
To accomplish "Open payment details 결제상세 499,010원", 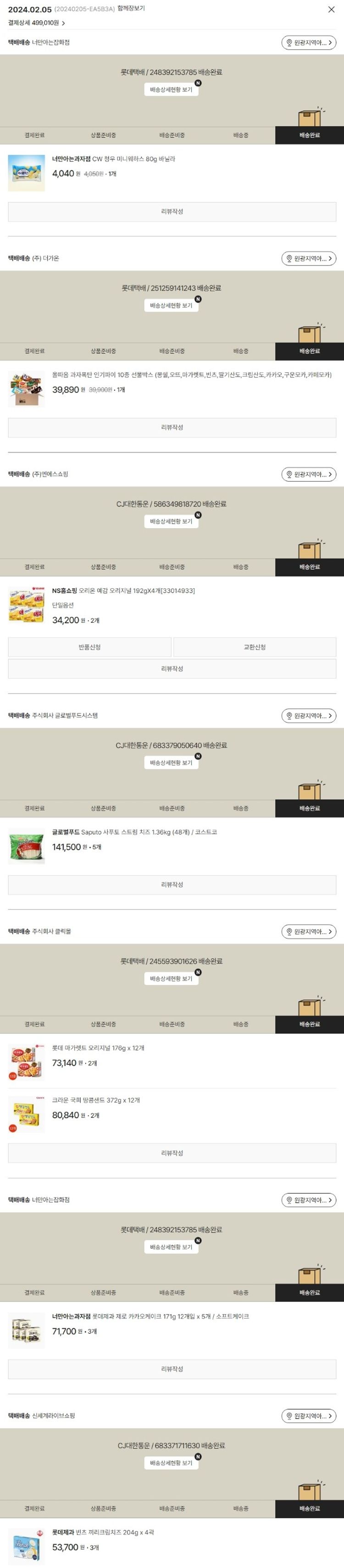I will coord(37,23).
